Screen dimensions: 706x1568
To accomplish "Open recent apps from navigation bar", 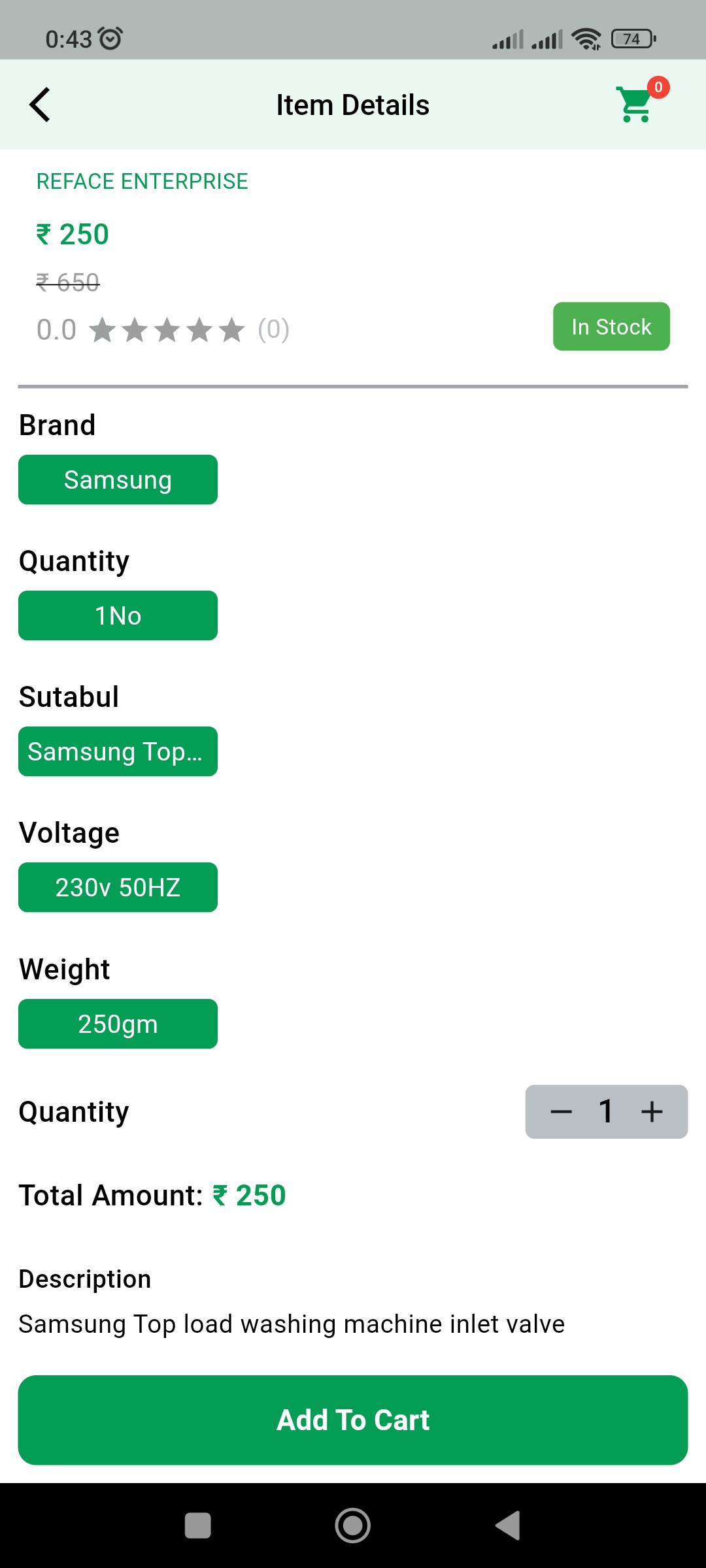I will pos(198,1526).
